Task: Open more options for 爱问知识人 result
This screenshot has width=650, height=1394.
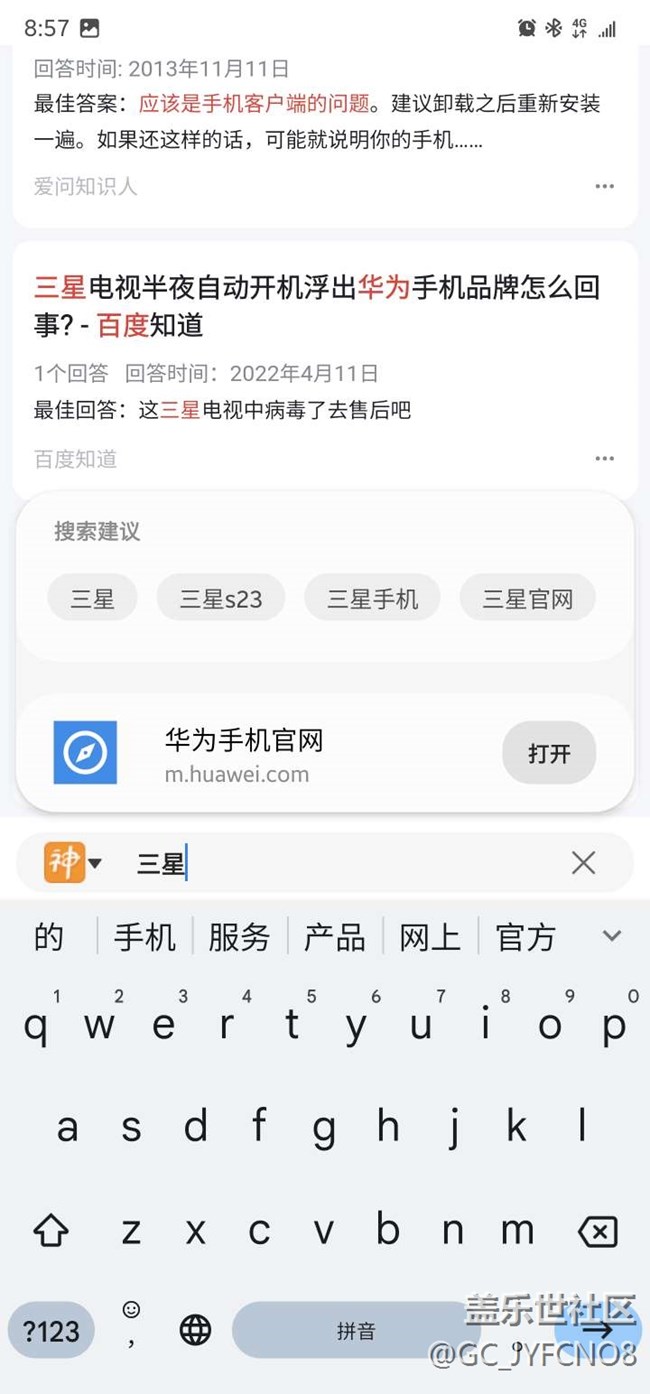Action: pos(604,186)
